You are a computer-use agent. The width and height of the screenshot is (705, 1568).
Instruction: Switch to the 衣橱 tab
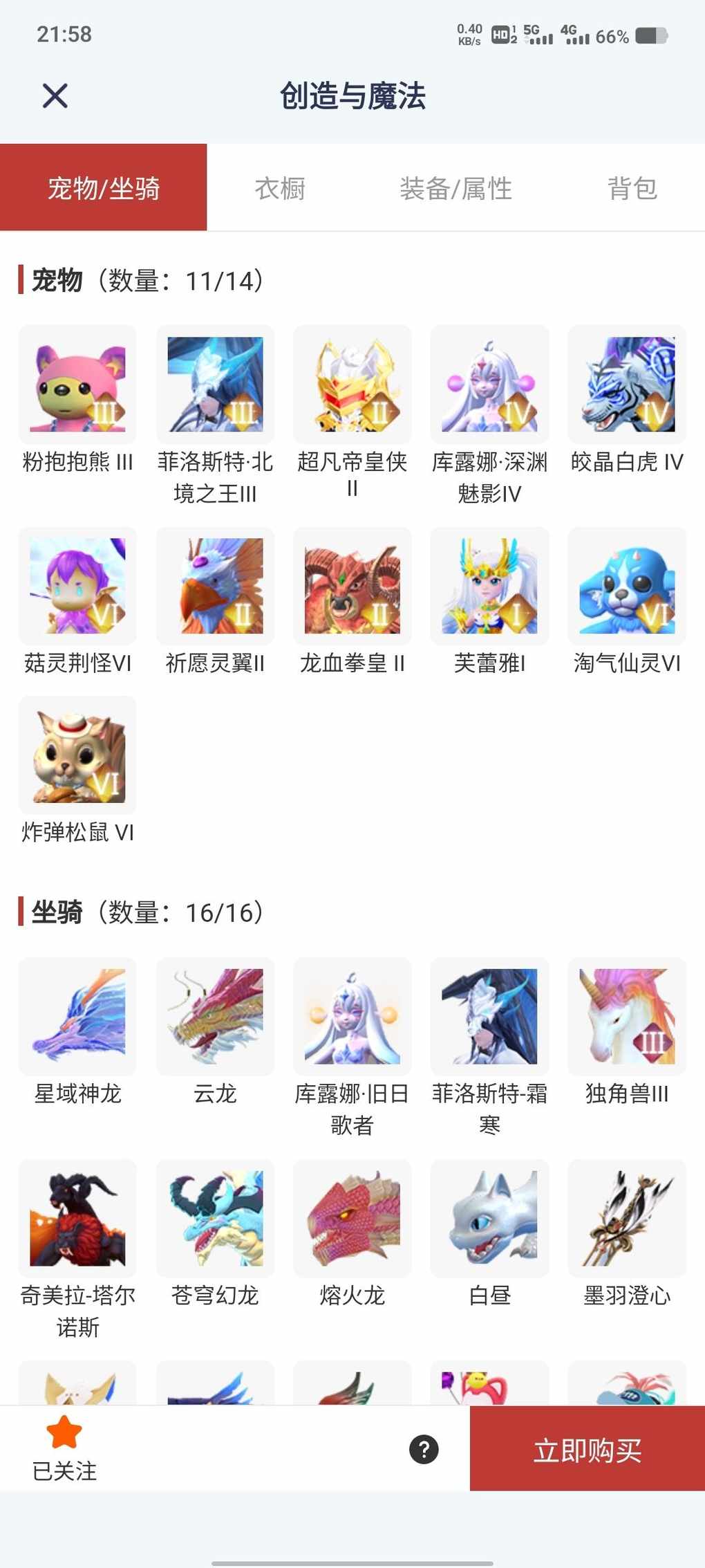280,188
